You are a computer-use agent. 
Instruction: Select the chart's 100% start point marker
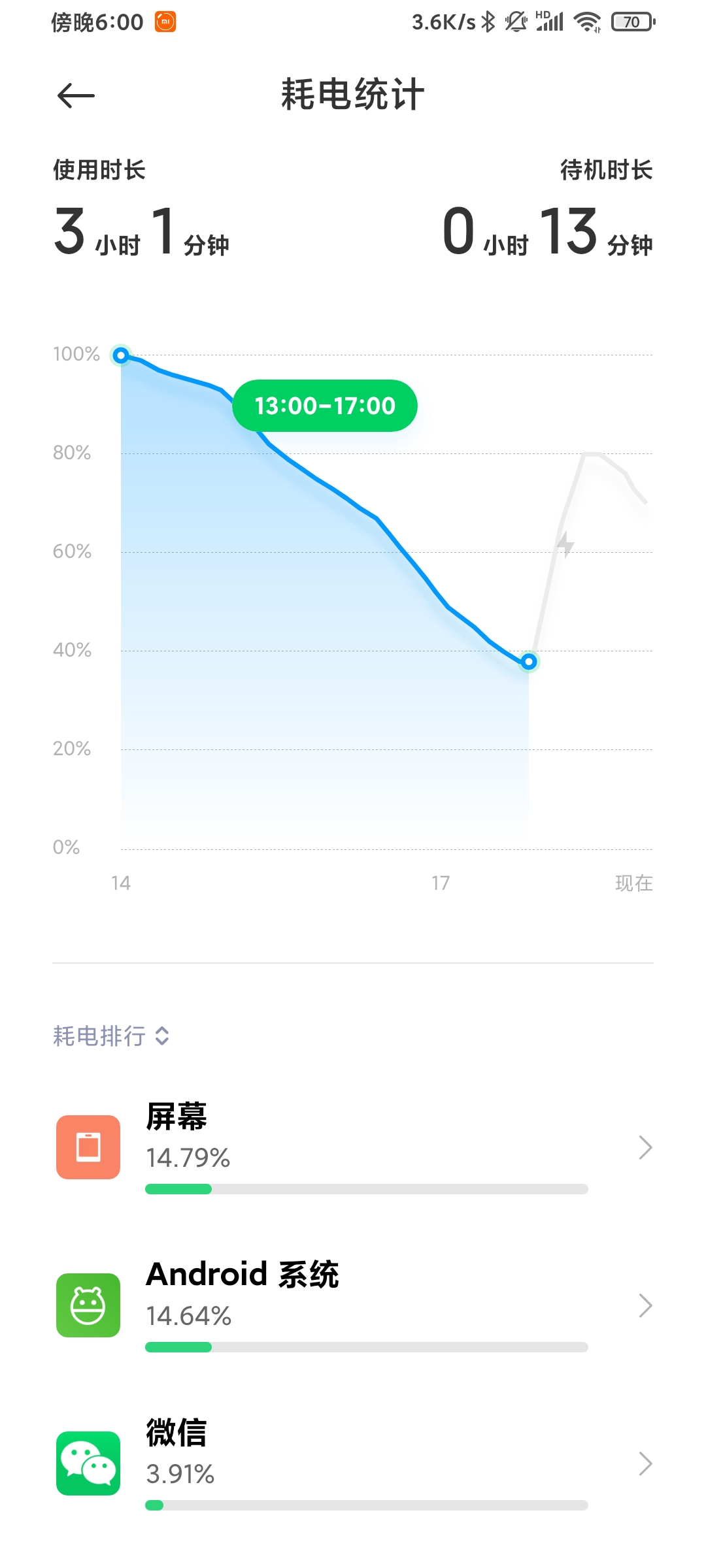(x=121, y=355)
